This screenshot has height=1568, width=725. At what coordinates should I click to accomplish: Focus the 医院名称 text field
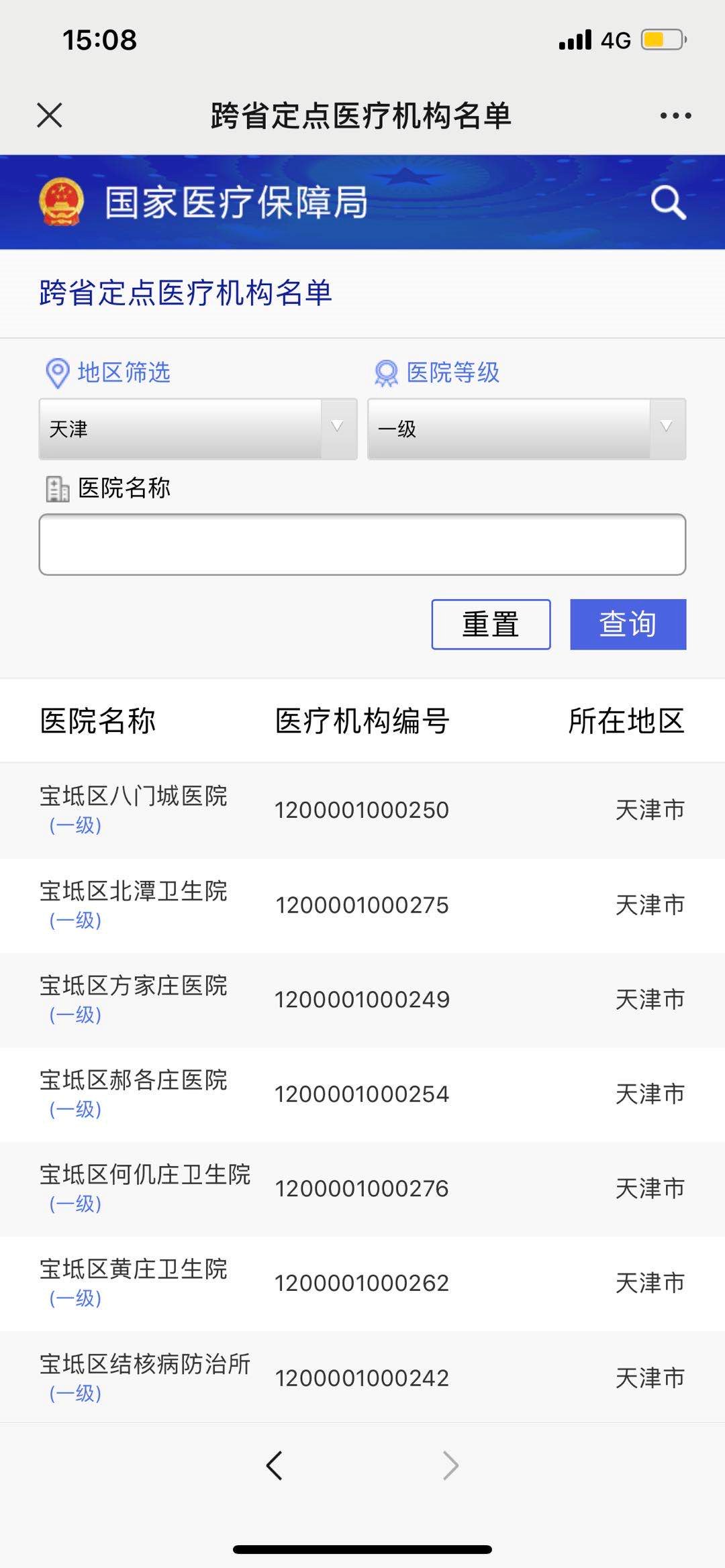[x=362, y=545]
